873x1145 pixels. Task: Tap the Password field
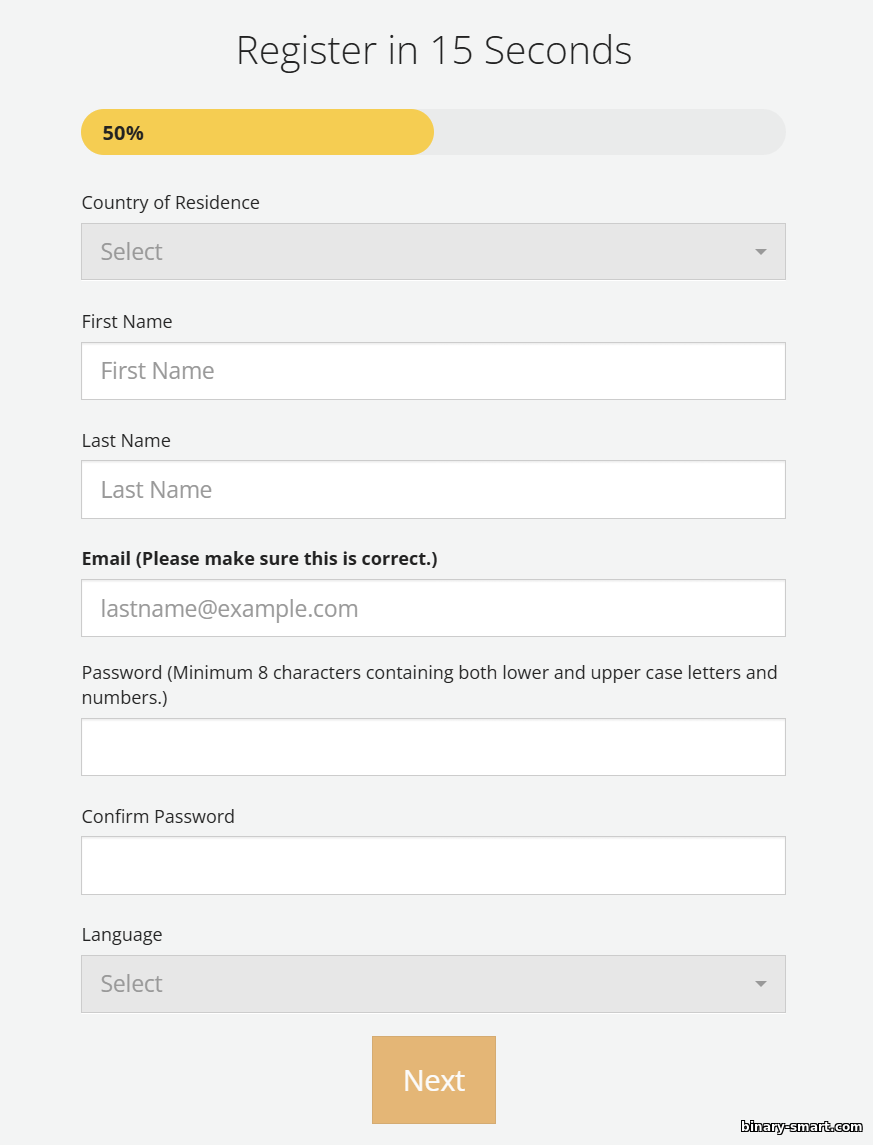click(x=433, y=747)
